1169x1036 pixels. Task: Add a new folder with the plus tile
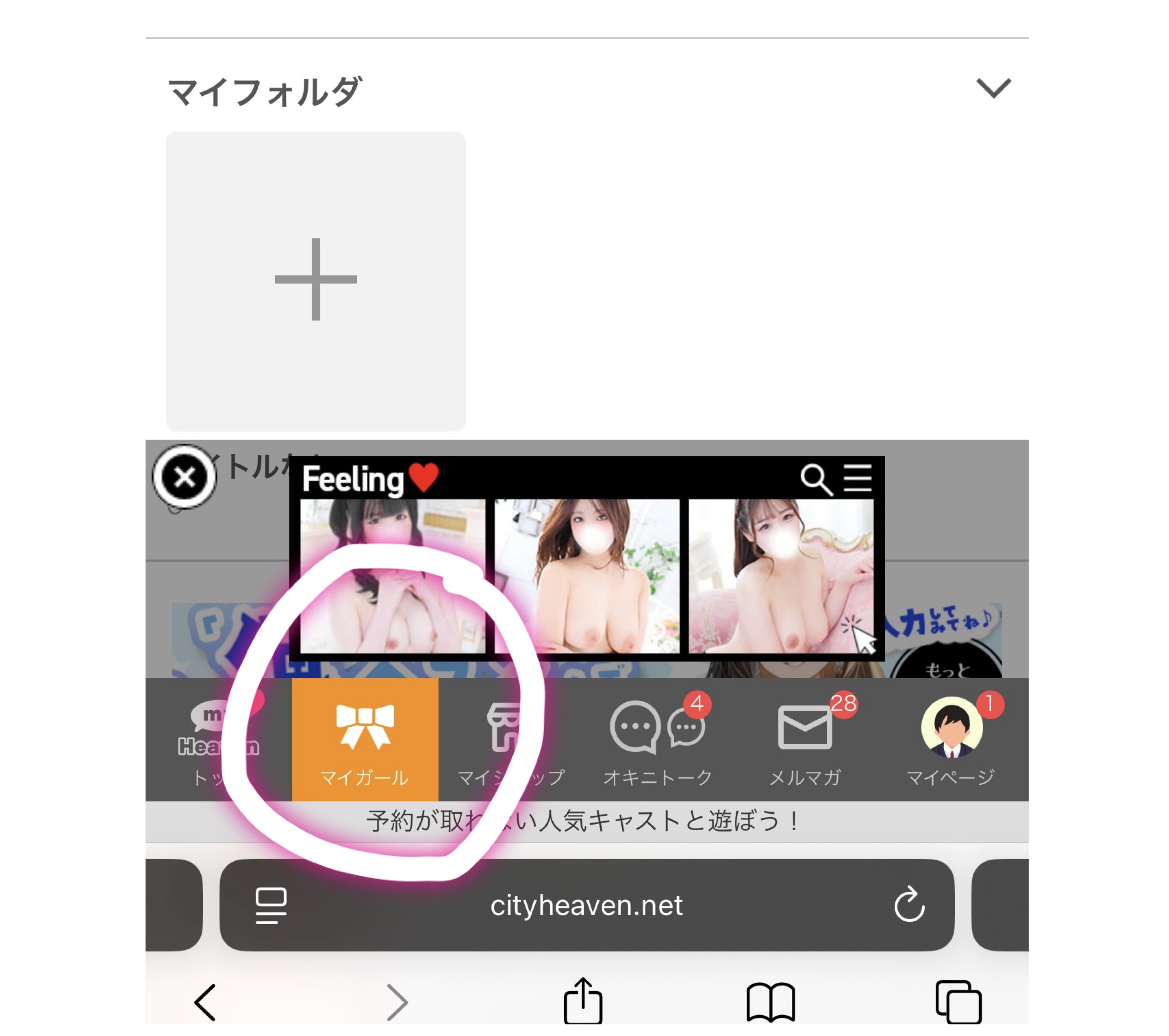pos(316,280)
